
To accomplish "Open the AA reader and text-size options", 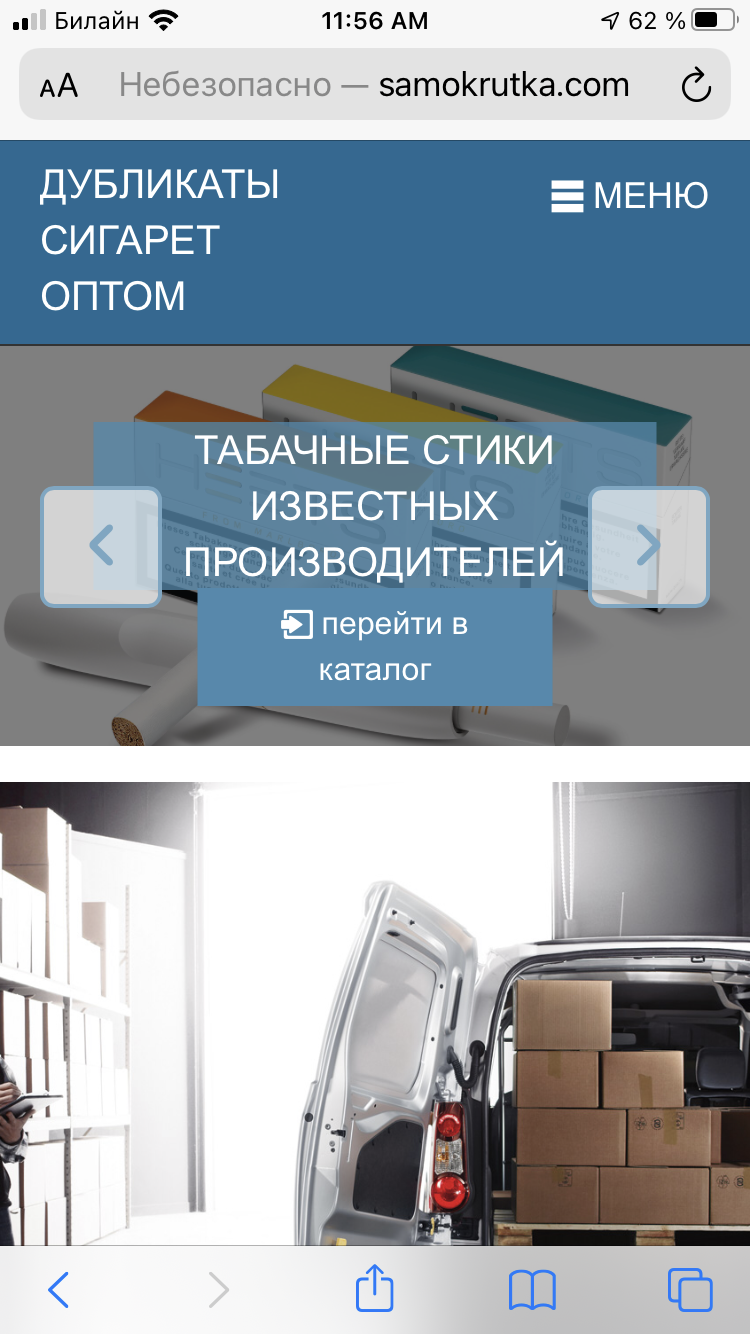I will pos(59,86).
